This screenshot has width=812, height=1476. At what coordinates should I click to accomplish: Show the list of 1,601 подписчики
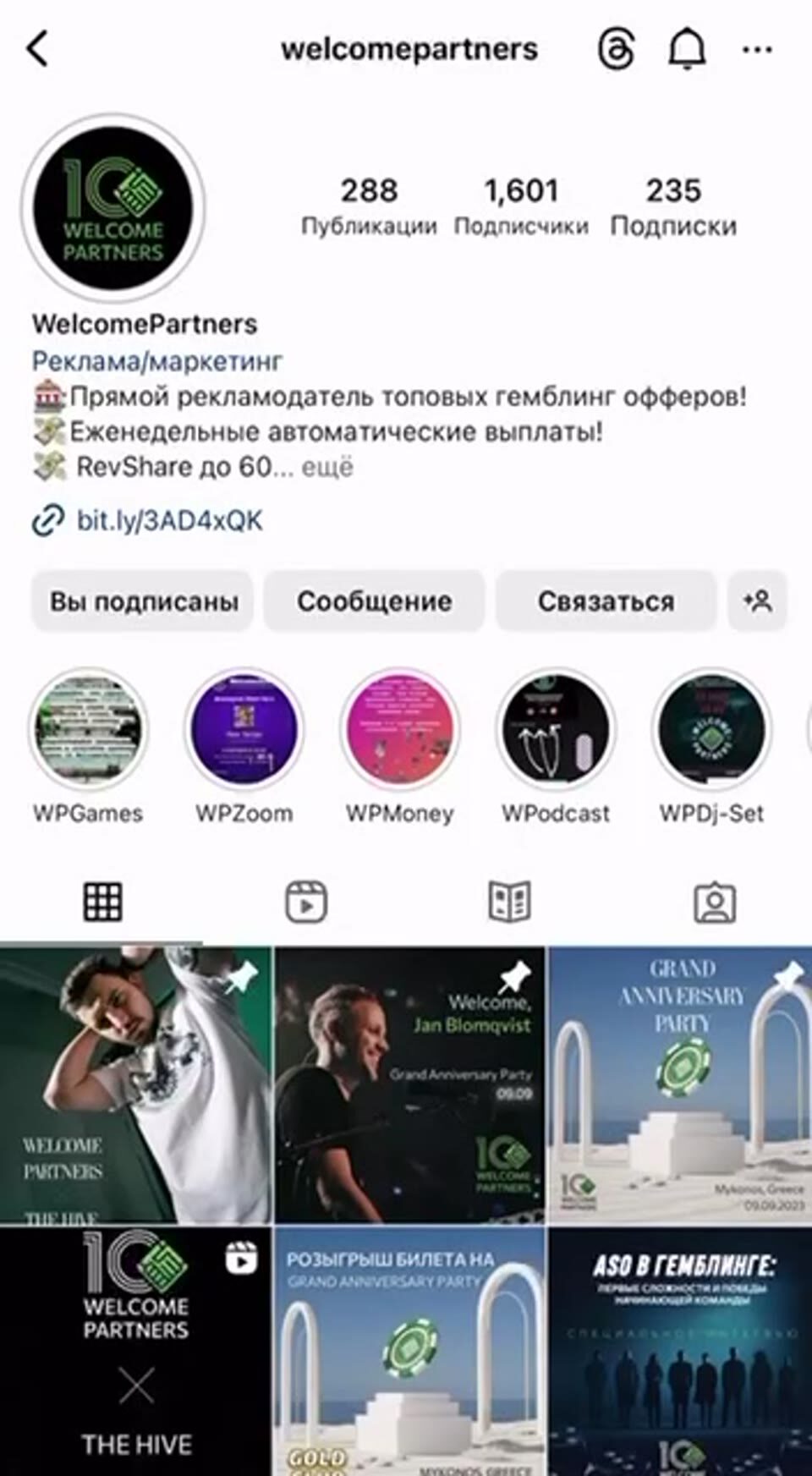(521, 206)
